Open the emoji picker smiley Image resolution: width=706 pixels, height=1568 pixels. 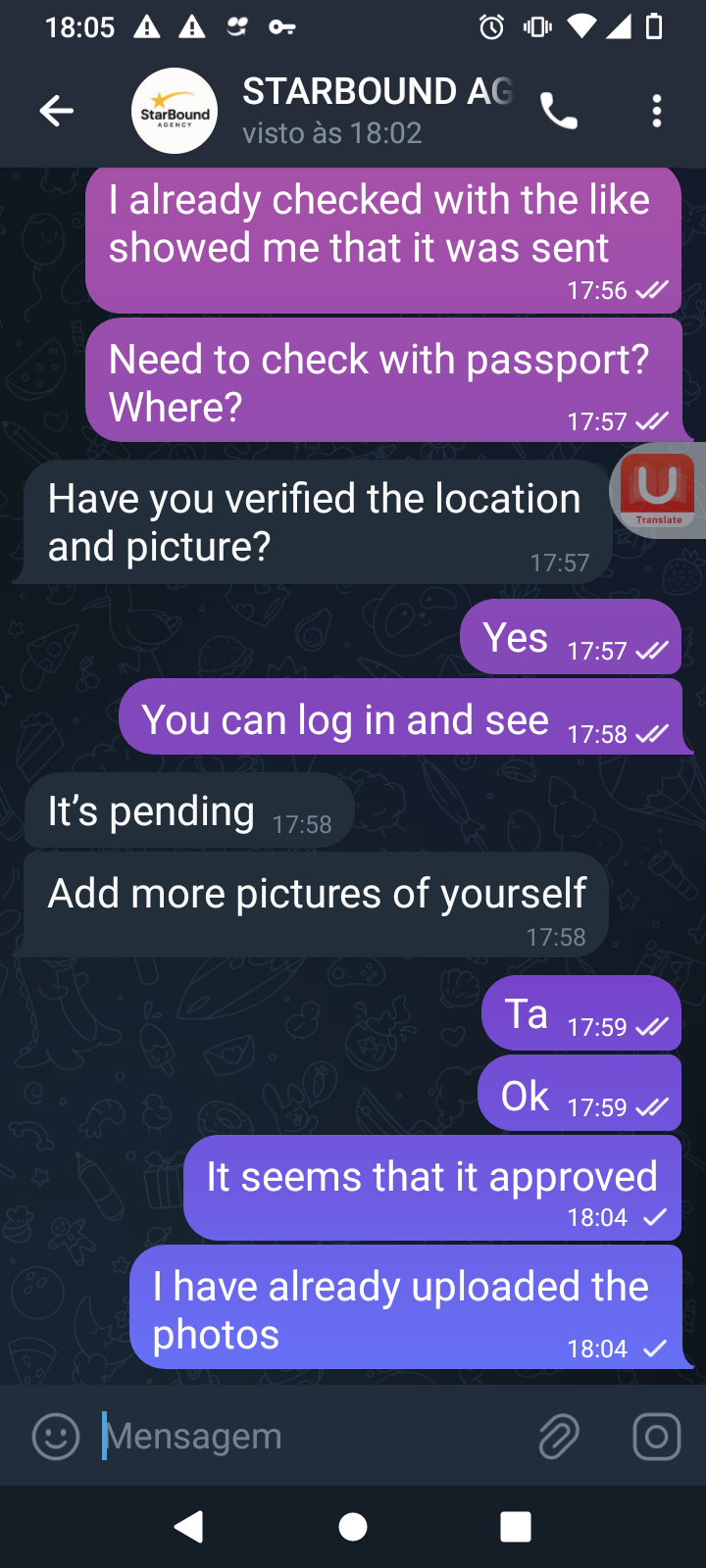pyautogui.click(x=56, y=1437)
